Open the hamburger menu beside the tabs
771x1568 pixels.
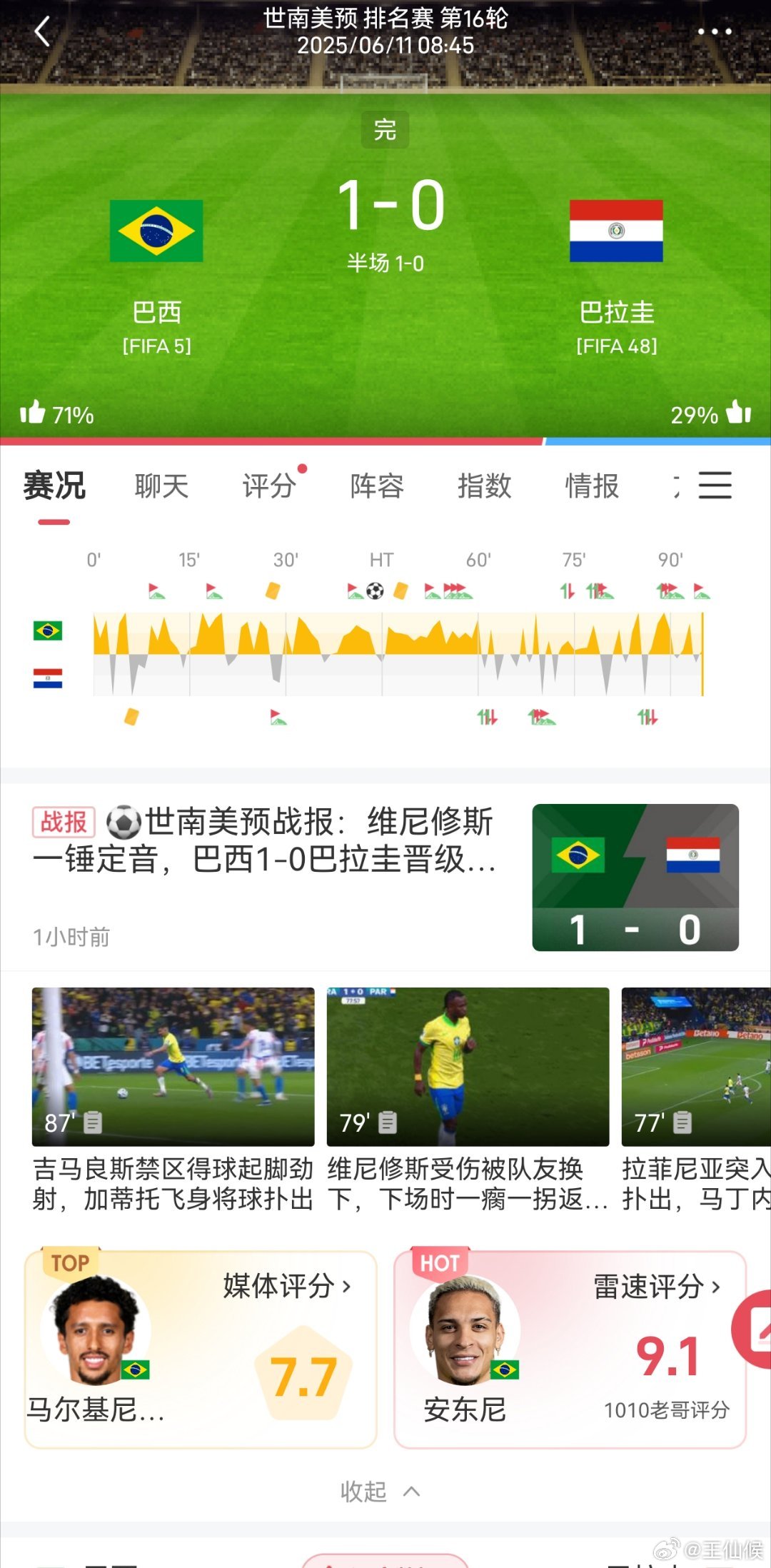(715, 485)
